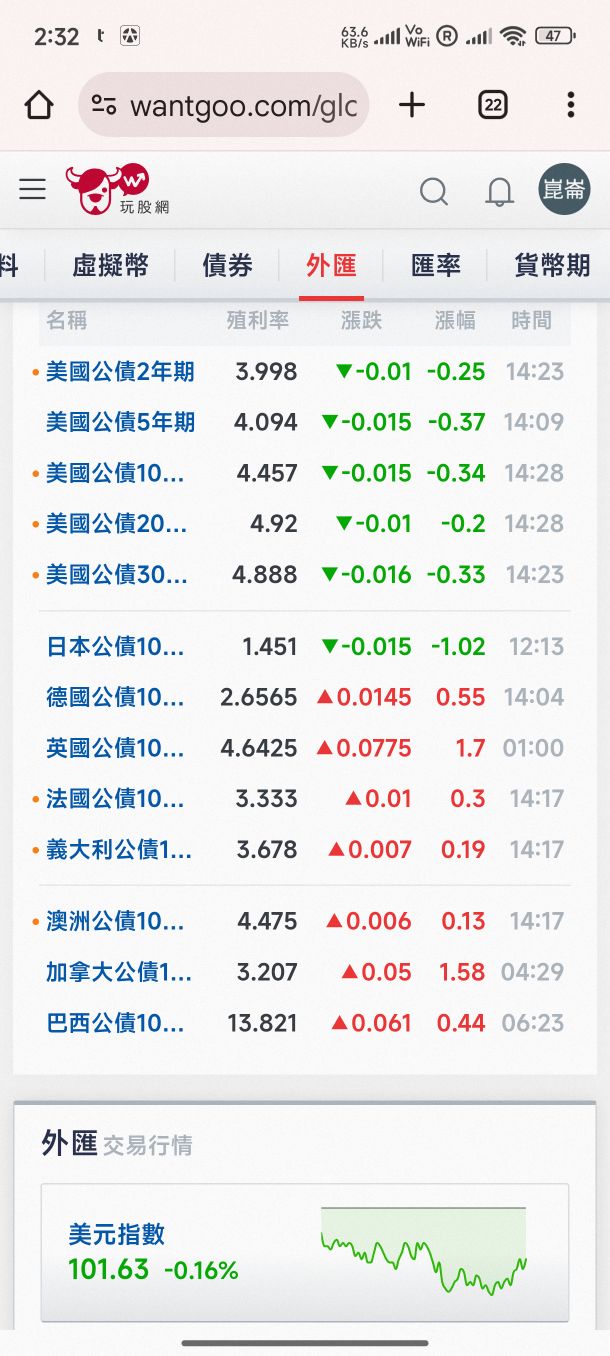Show the open tabs switcher
610x1356 pixels.
(492, 105)
